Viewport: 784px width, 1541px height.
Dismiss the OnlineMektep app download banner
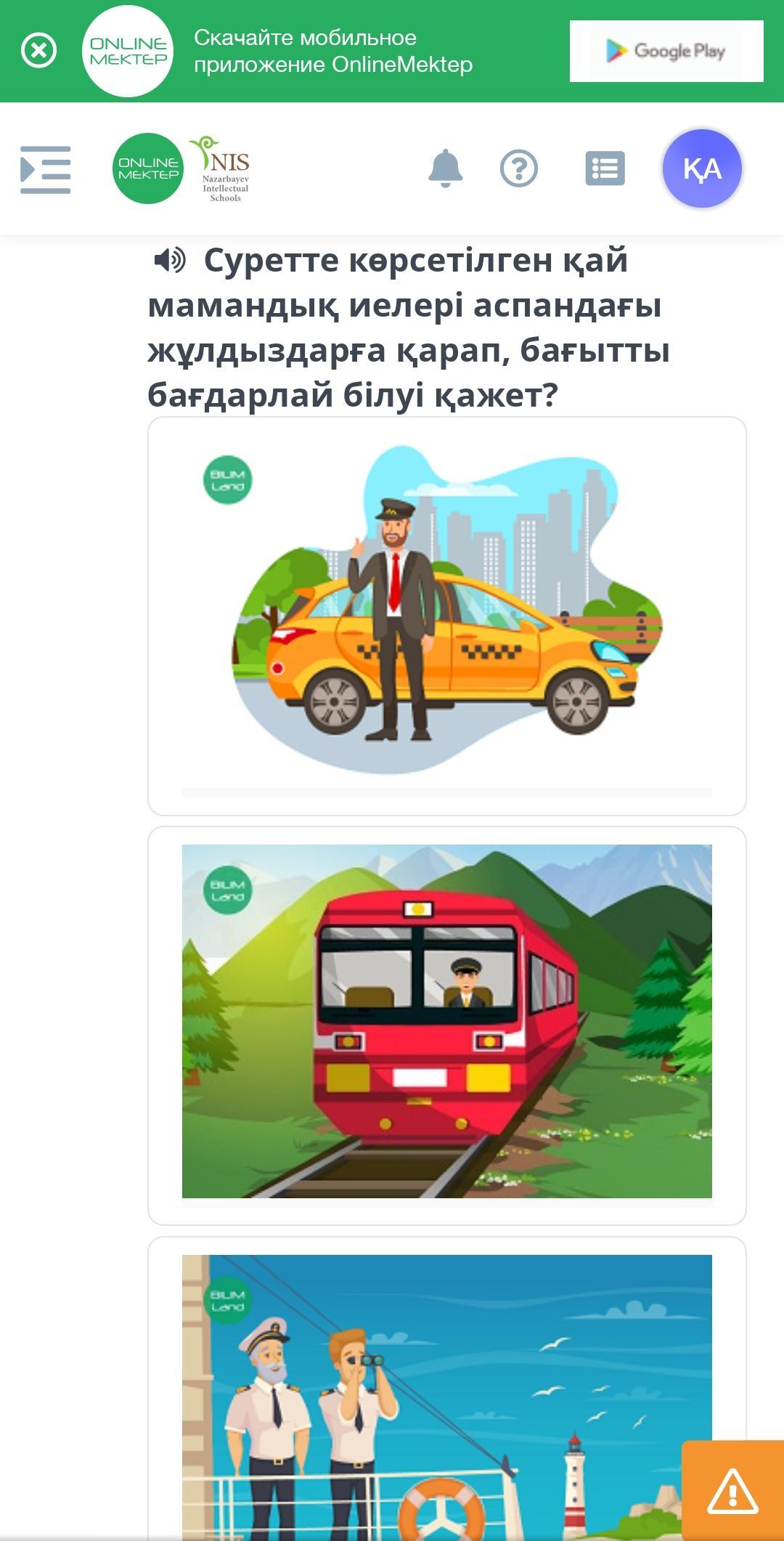point(38,51)
